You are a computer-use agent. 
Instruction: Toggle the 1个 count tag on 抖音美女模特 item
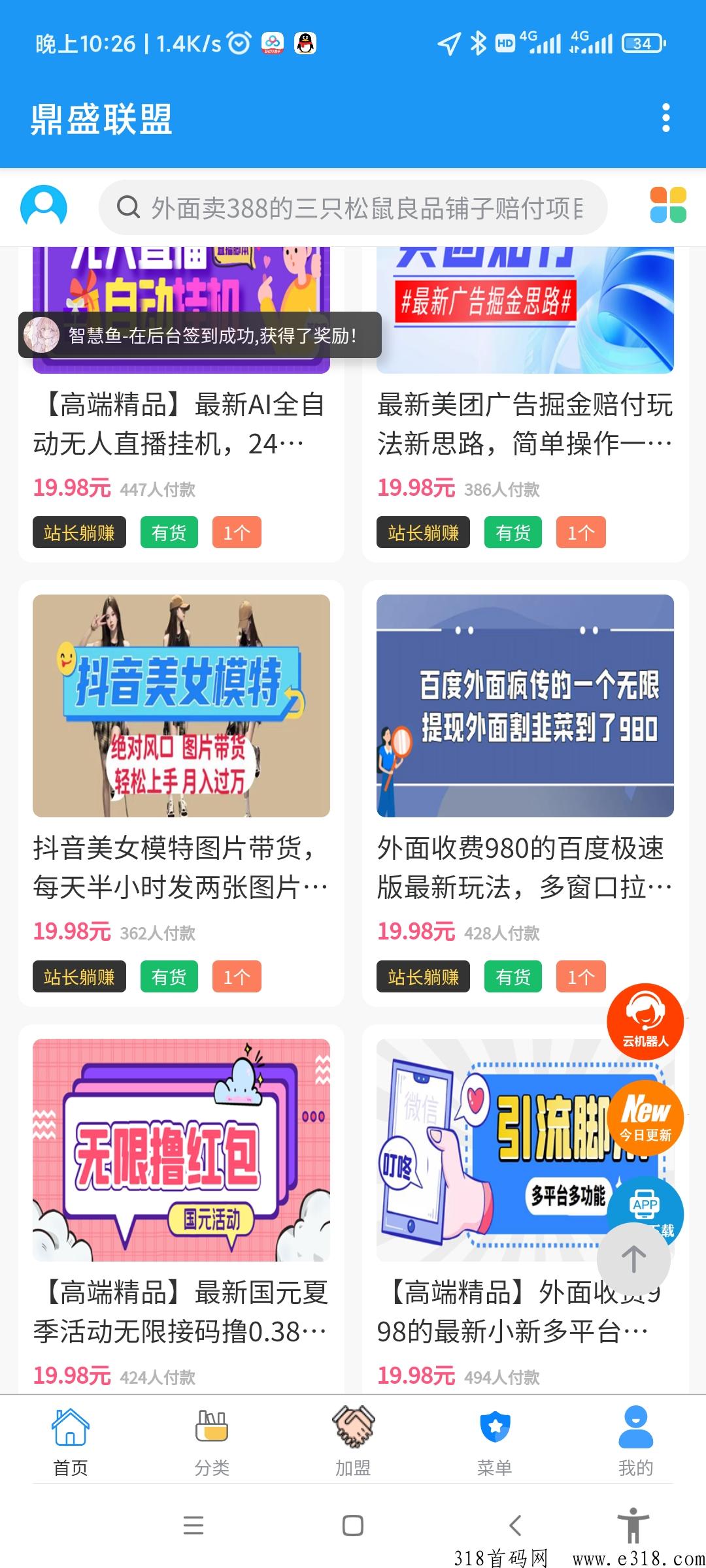237,977
